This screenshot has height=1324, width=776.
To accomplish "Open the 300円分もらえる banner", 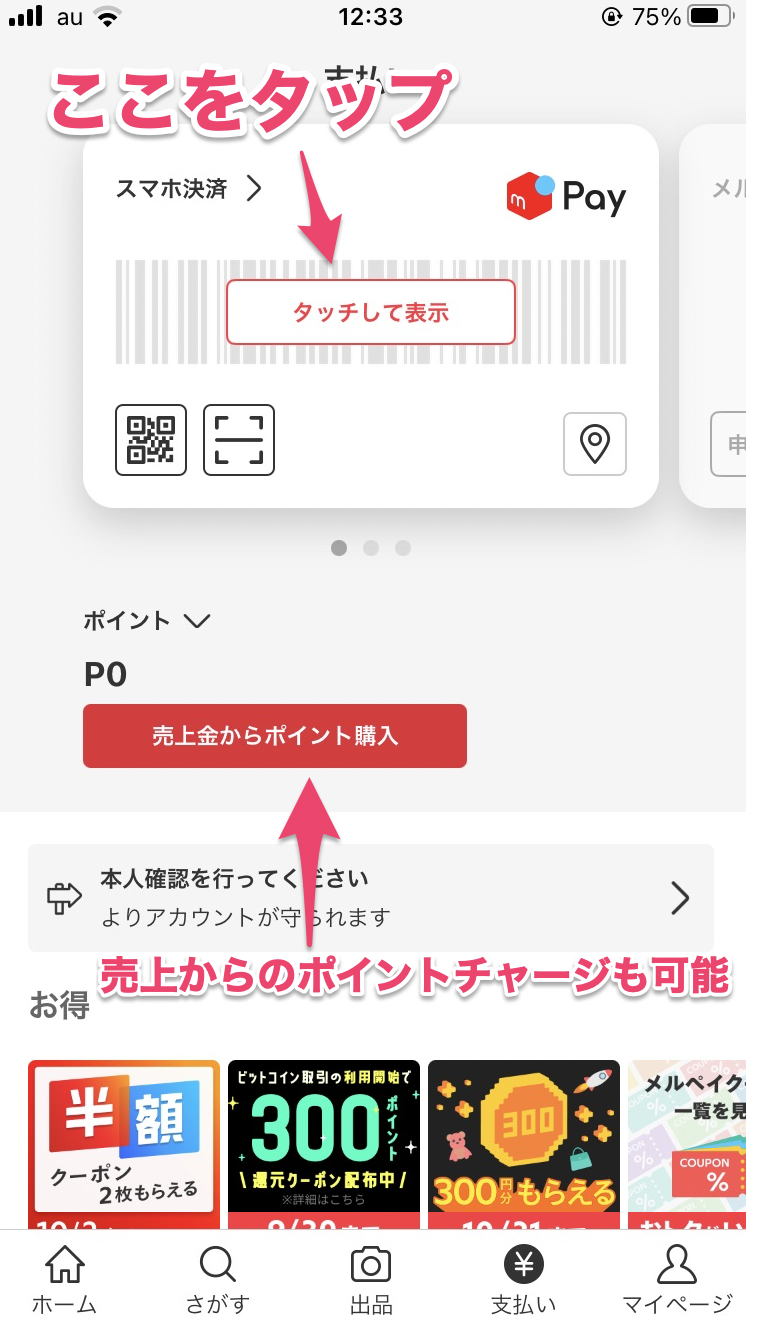I will tap(523, 1142).
